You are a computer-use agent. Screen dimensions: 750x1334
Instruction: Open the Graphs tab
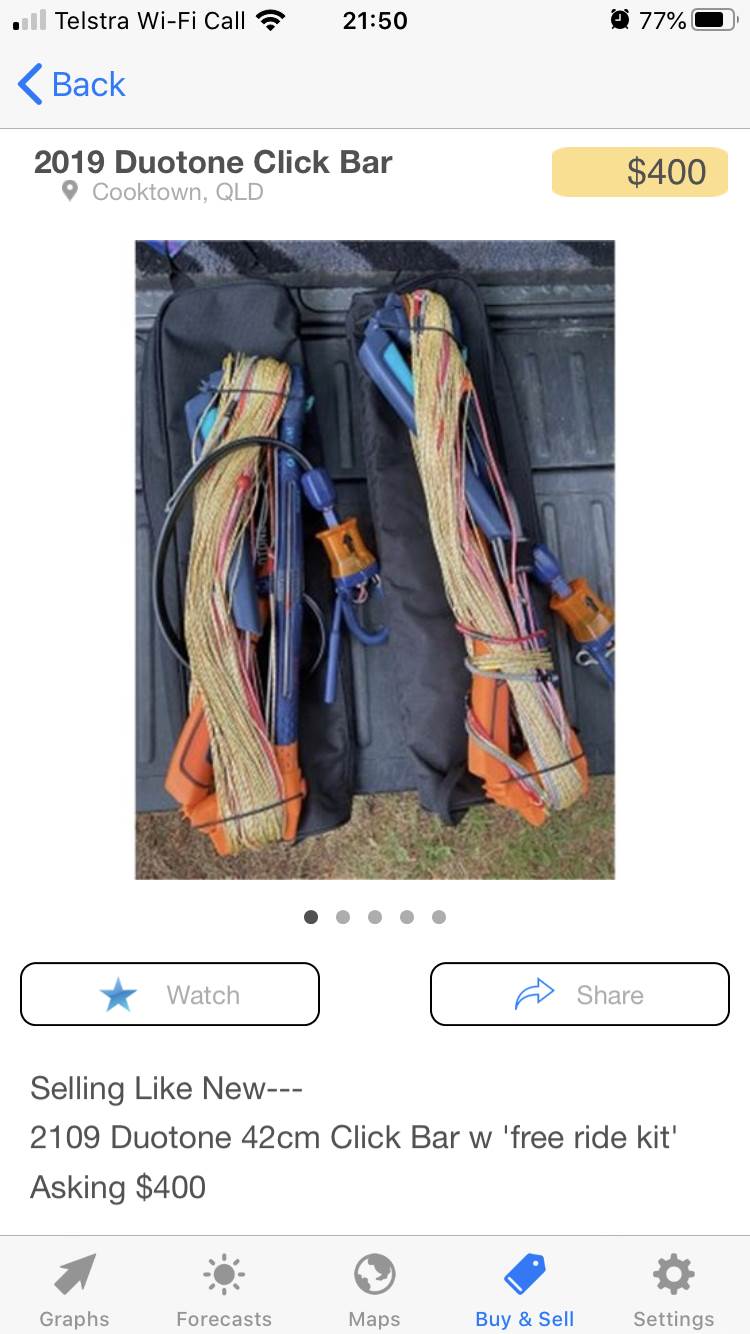[x=74, y=1289]
